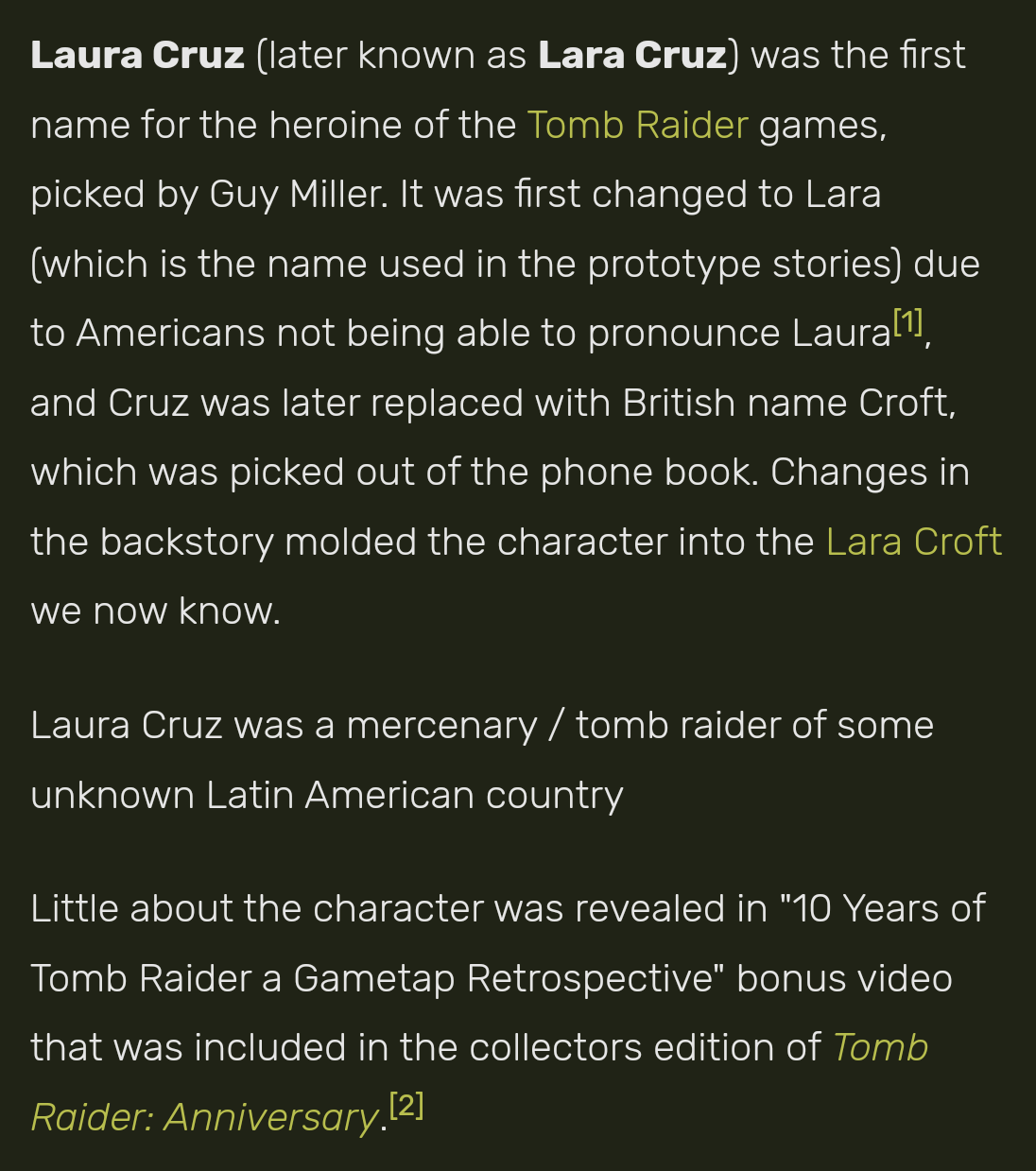This screenshot has height=1171, width=1036.
Task: Jump to reference footnote [1]
Action: tap(907, 323)
